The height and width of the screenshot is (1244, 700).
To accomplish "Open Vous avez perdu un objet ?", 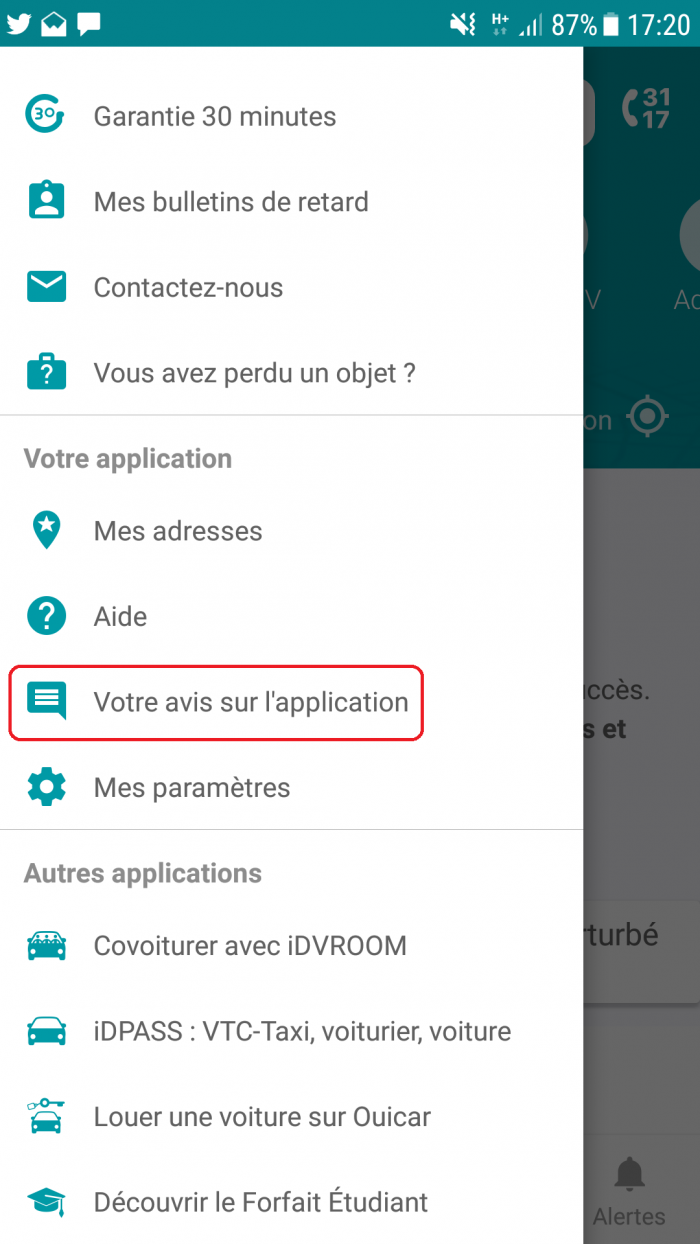I will (x=291, y=374).
